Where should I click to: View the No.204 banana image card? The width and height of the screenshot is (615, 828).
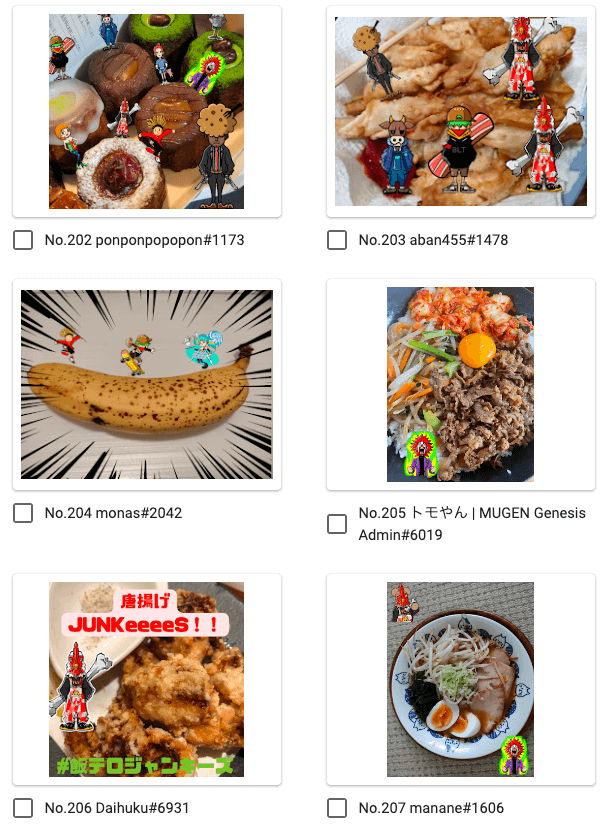[146, 384]
